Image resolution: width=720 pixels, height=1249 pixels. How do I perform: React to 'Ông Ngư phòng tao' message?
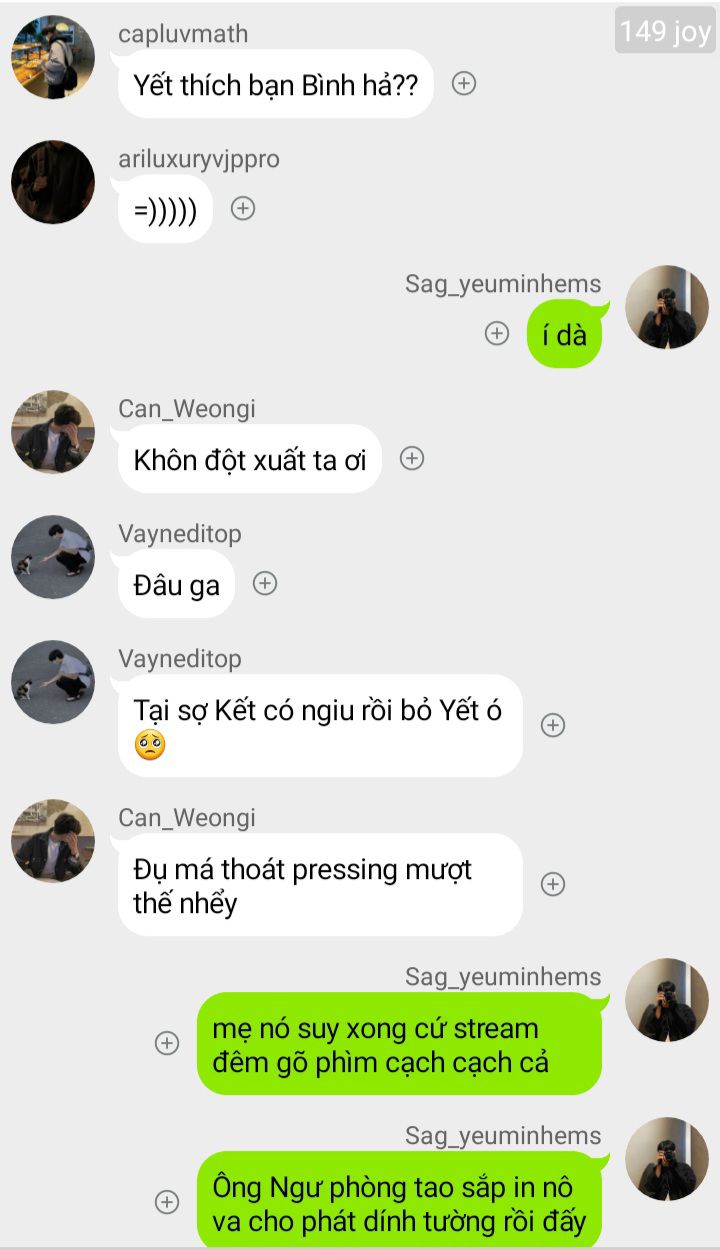pos(167,1203)
